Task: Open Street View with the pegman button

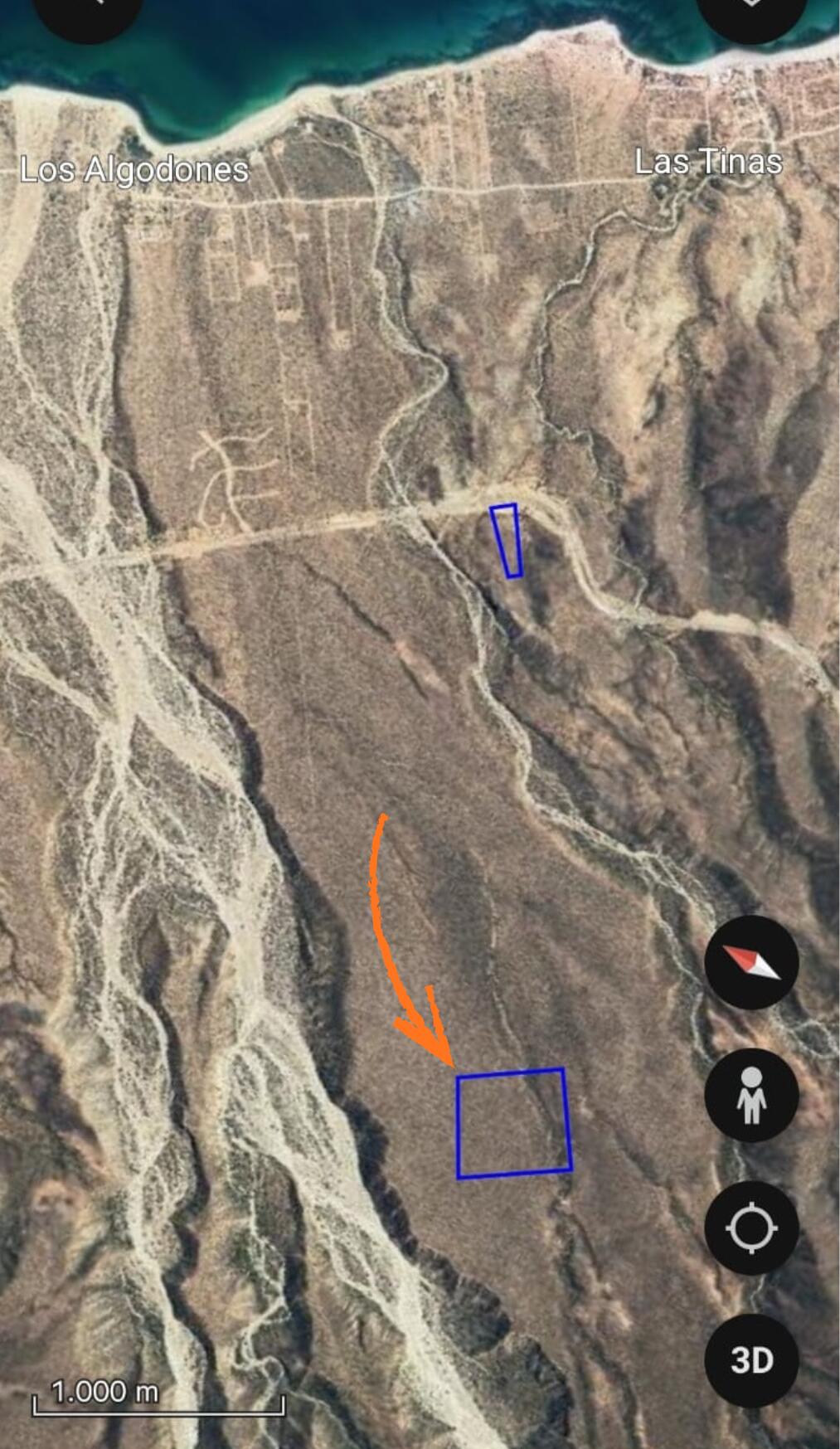Action: 751,1095
